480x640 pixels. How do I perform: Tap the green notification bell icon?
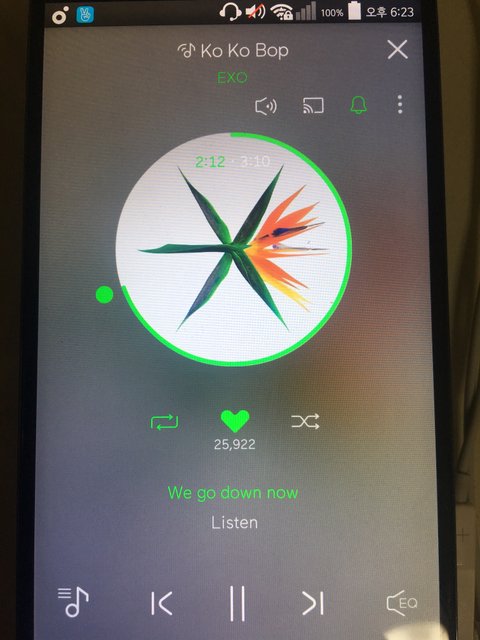point(358,105)
